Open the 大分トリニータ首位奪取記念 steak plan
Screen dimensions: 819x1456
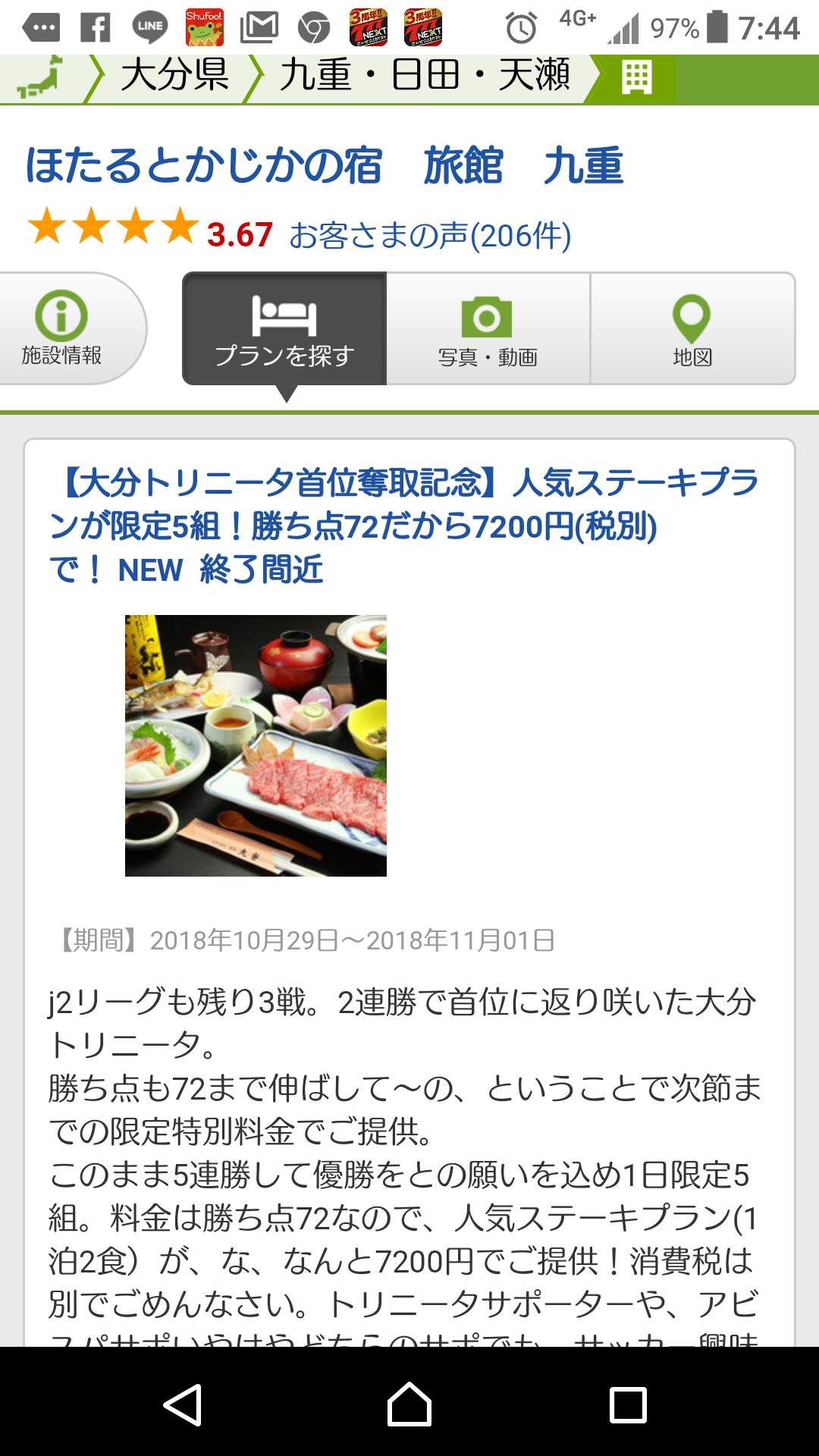click(403, 526)
